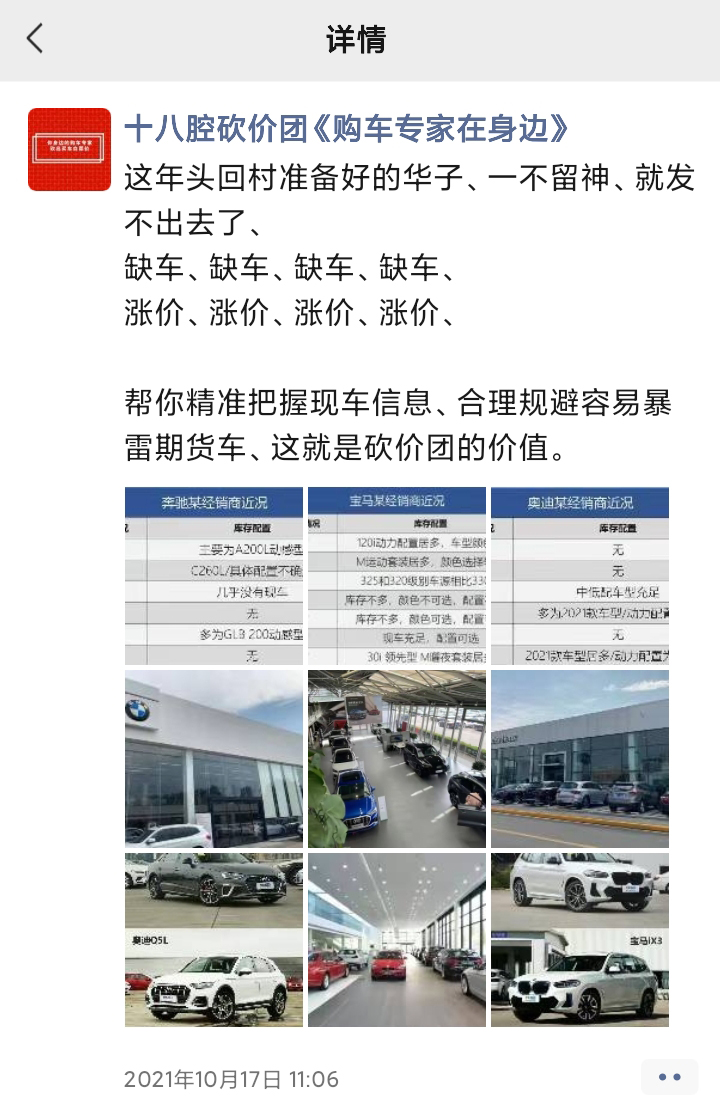
Task: View the dealership parking lot photo
Action: coord(580,759)
